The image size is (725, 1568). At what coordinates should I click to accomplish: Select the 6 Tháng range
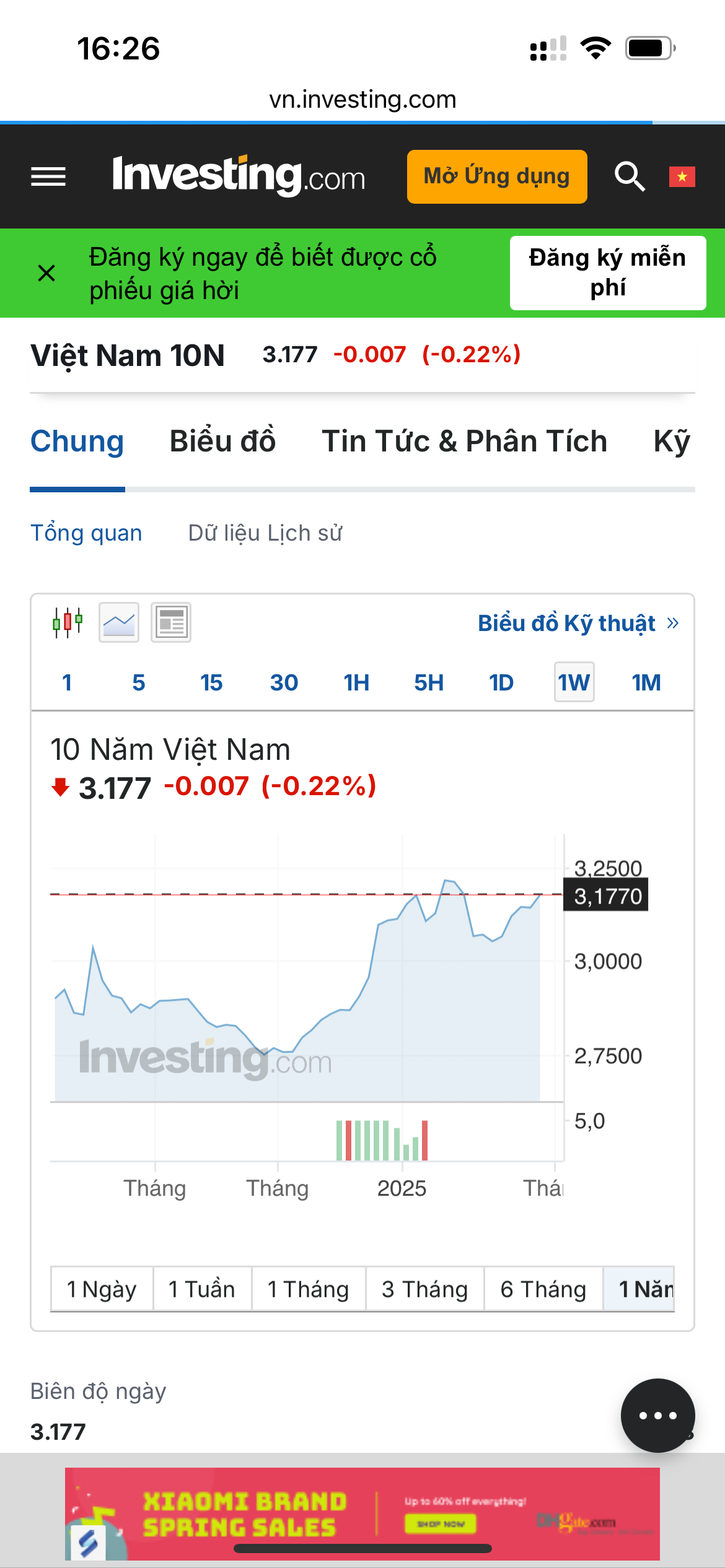(543, 1289)
